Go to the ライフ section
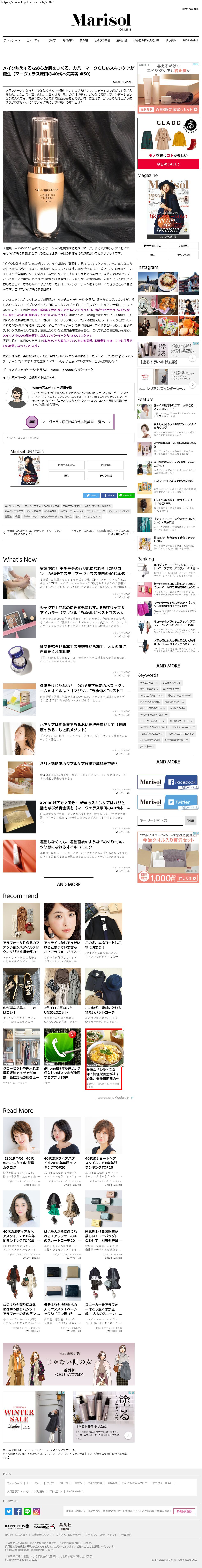The image size is (202, 1568). click(52, 40)
